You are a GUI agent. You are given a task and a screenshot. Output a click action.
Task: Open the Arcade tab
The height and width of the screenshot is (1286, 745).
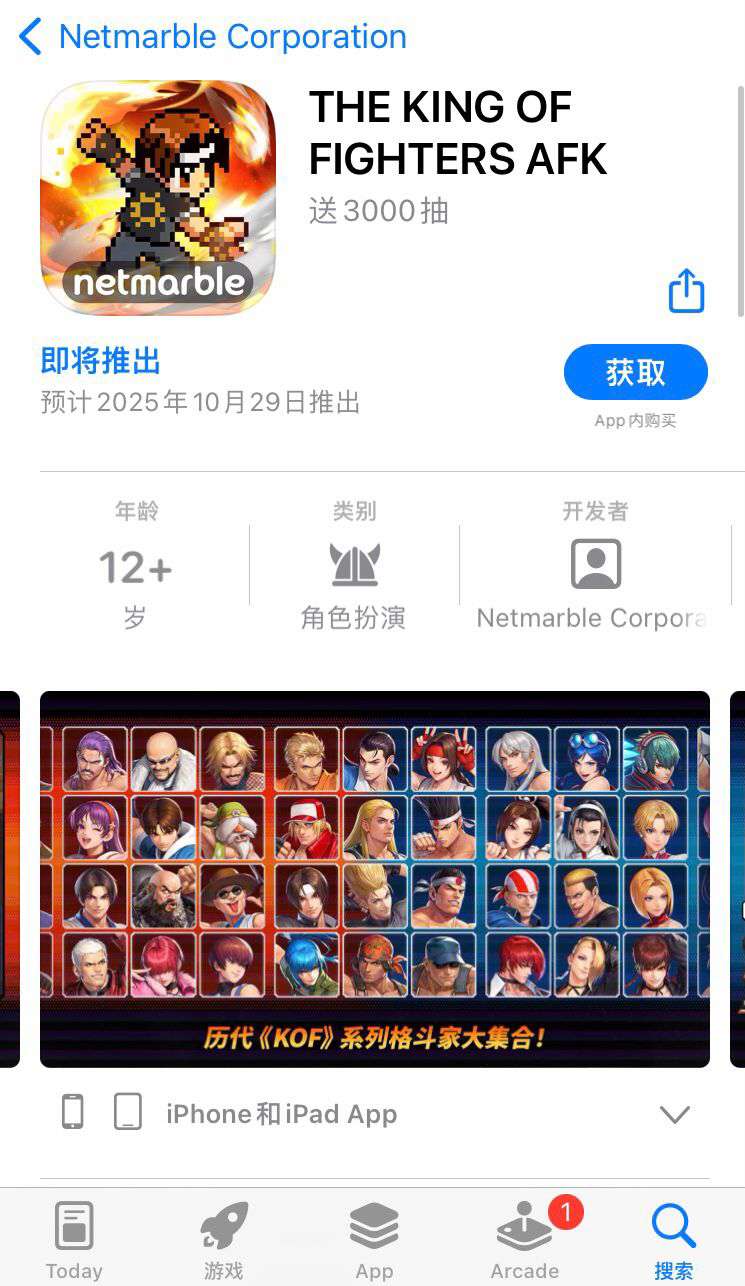tap(524, 1240)
